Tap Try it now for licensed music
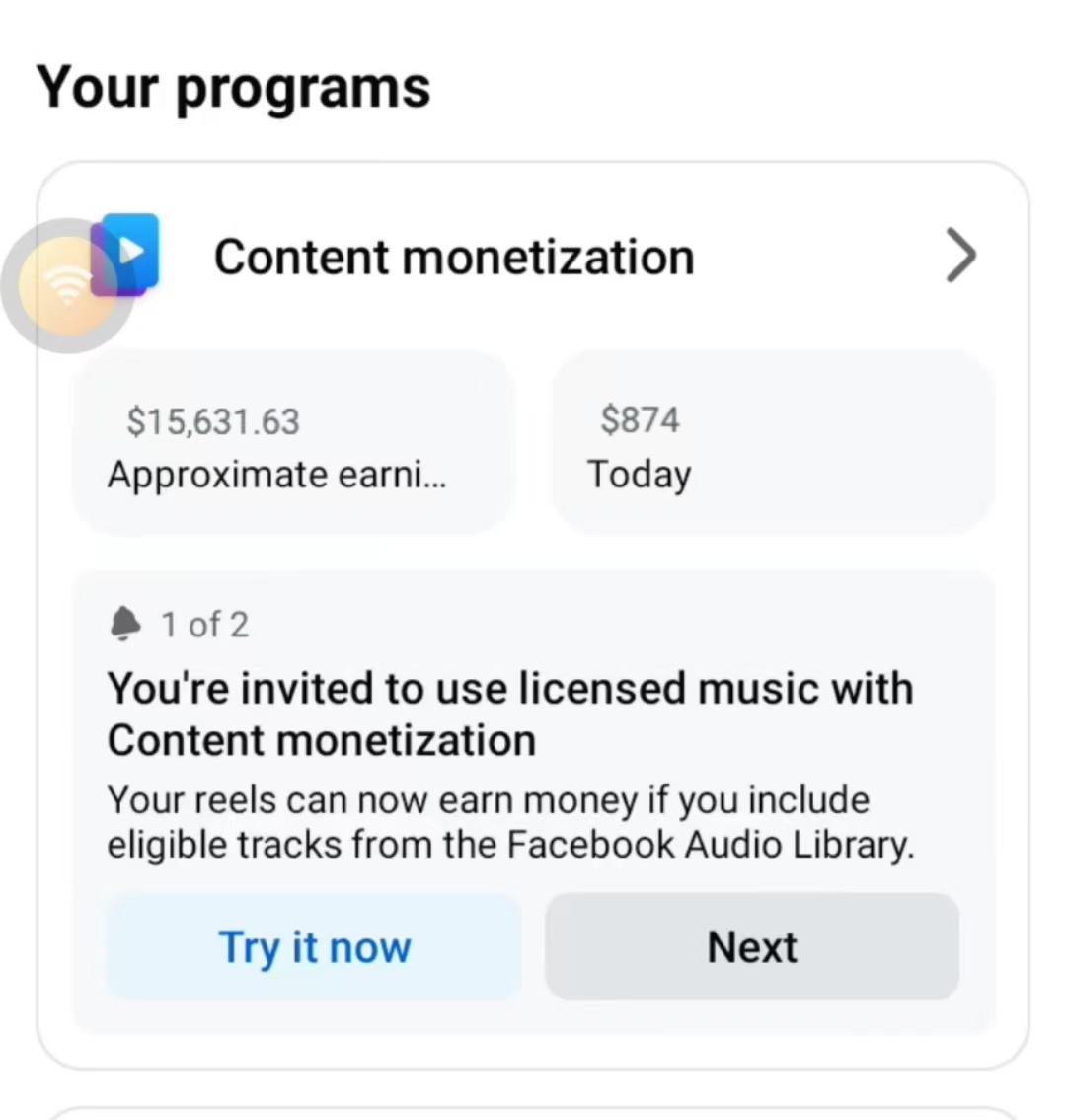 tap(314, 947)
